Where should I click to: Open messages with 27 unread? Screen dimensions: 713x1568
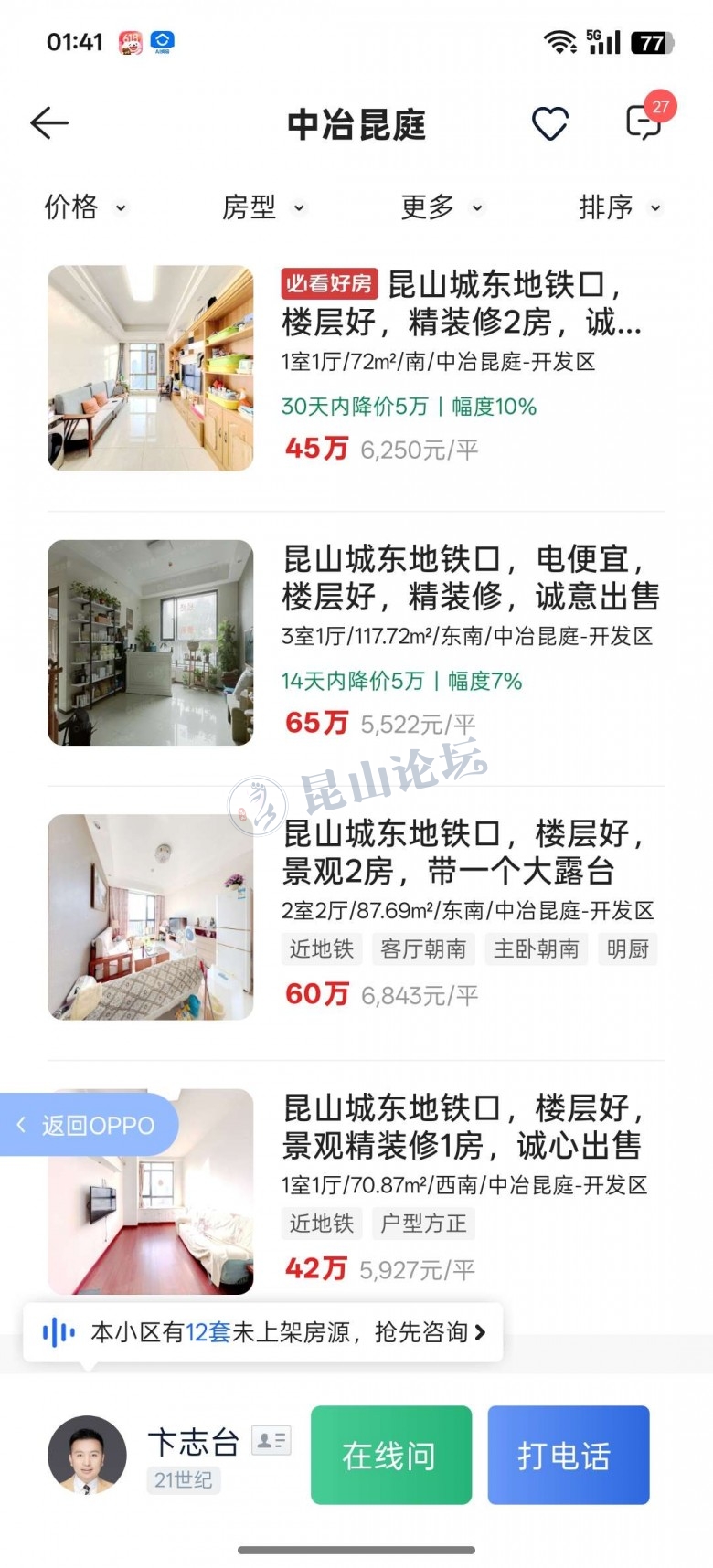tap(644, 122)
